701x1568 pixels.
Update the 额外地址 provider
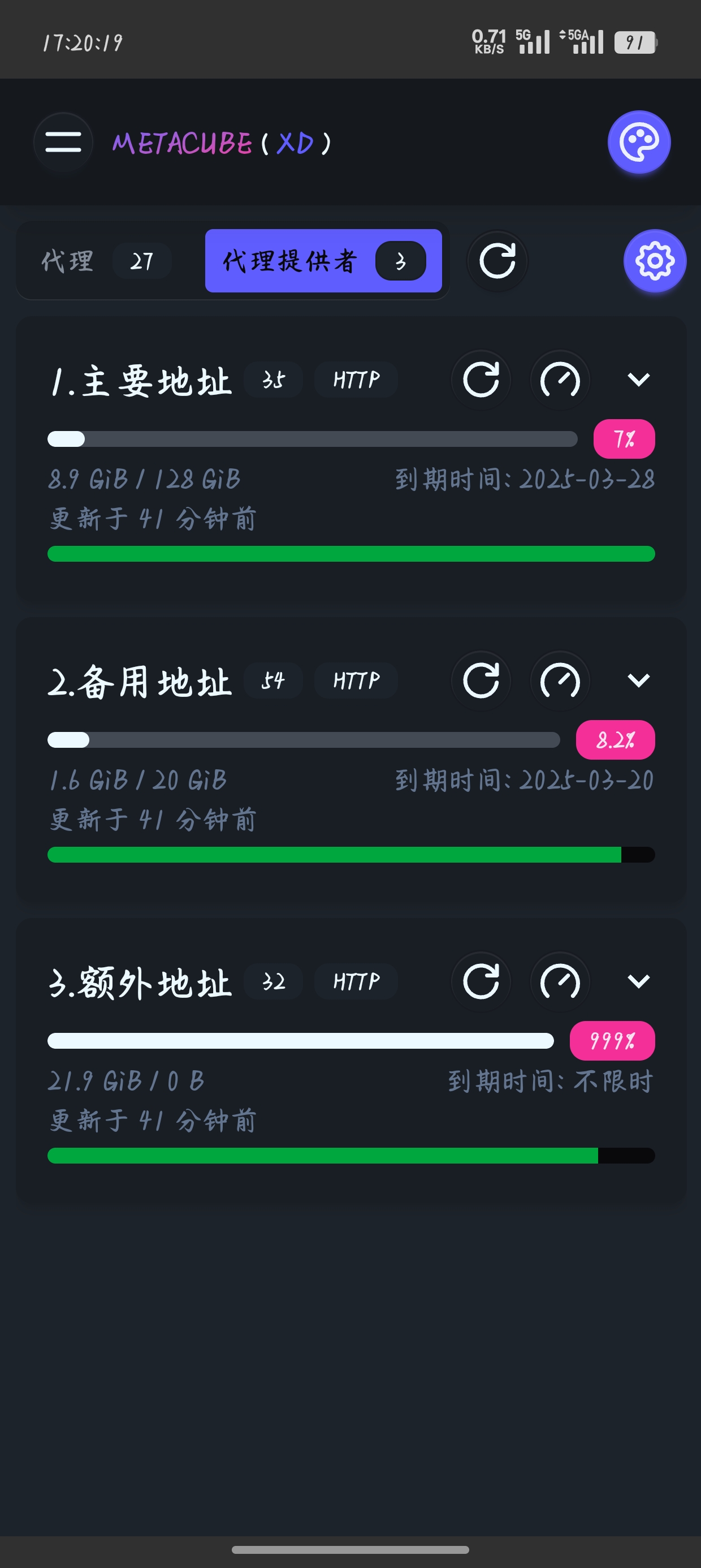click(481, 981)
